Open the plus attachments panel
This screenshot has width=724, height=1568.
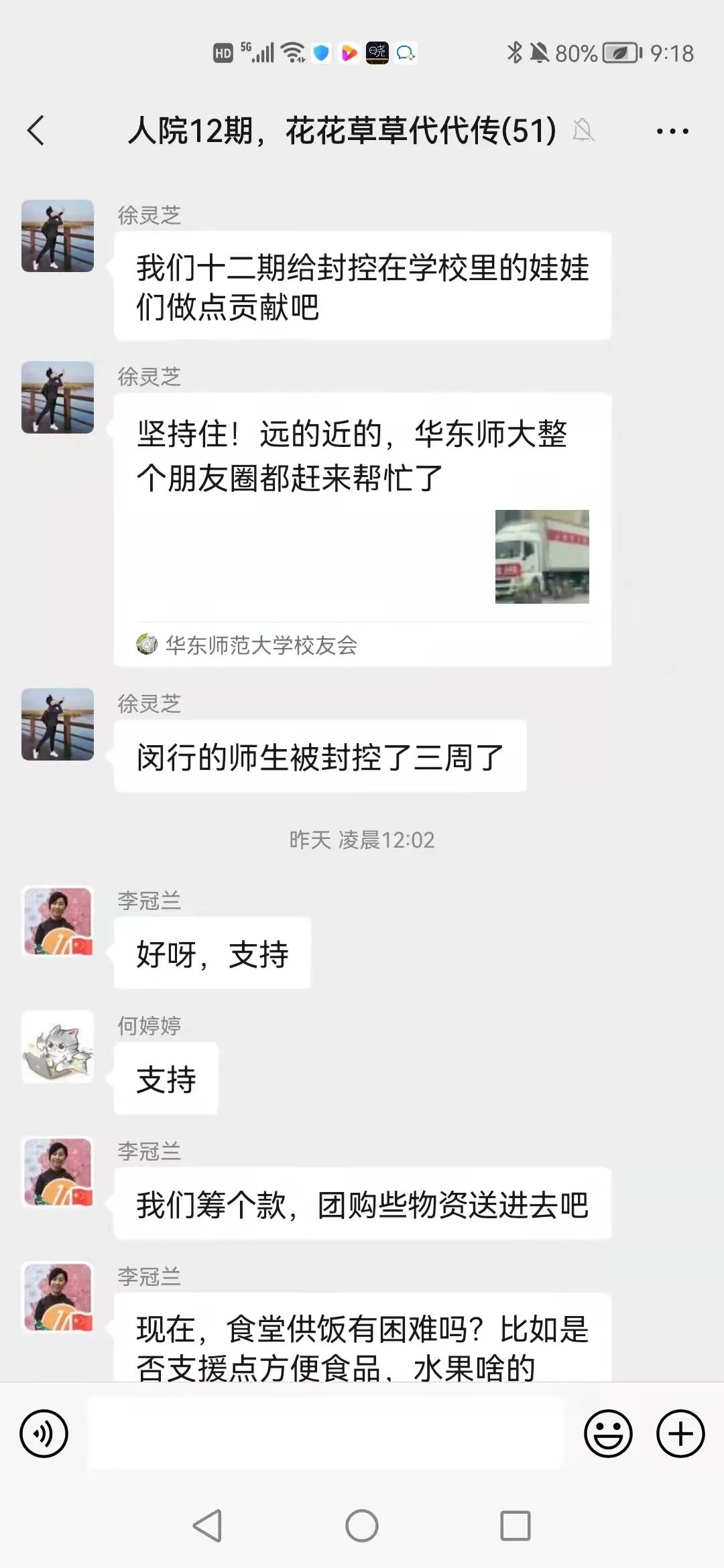pos(680,1433)
